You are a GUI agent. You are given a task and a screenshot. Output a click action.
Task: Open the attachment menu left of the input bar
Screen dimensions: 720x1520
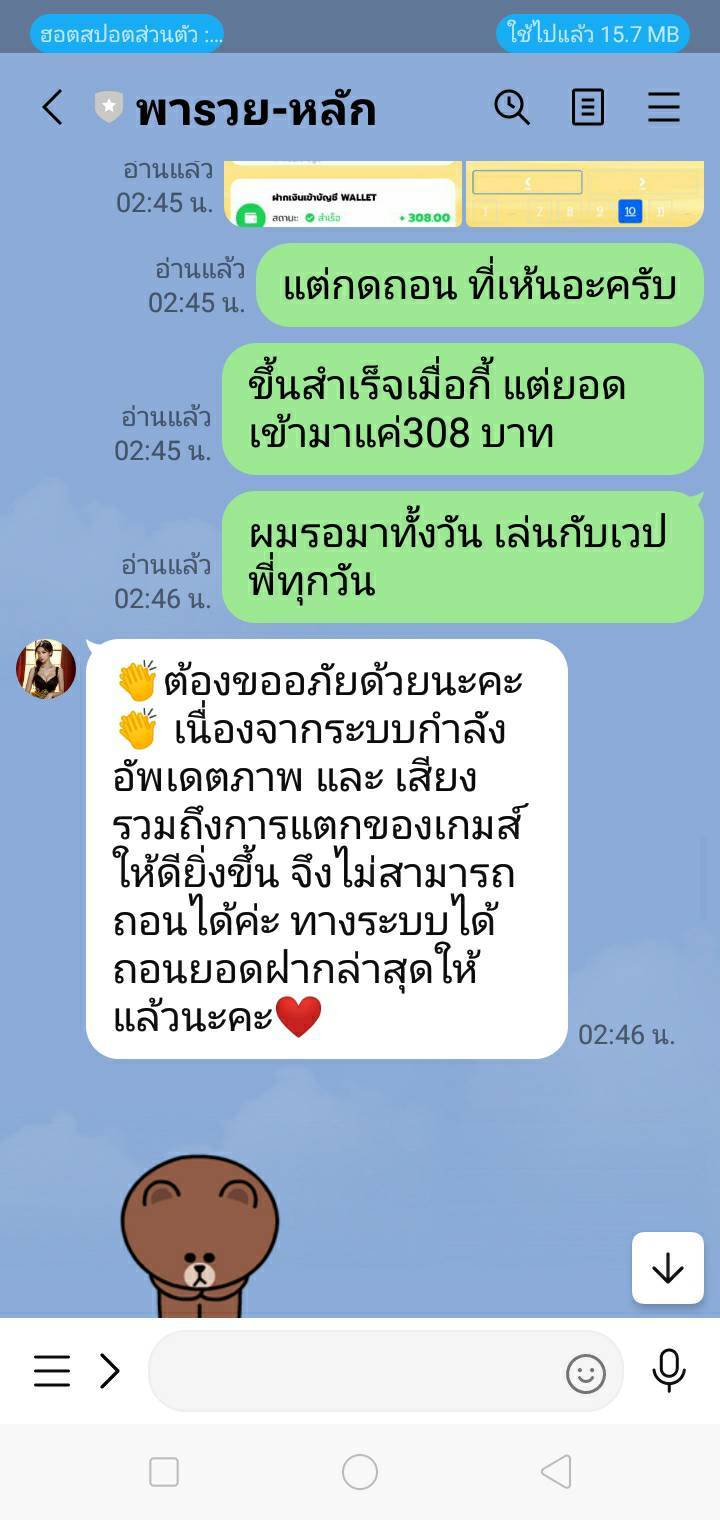[x=51, y=1372]
